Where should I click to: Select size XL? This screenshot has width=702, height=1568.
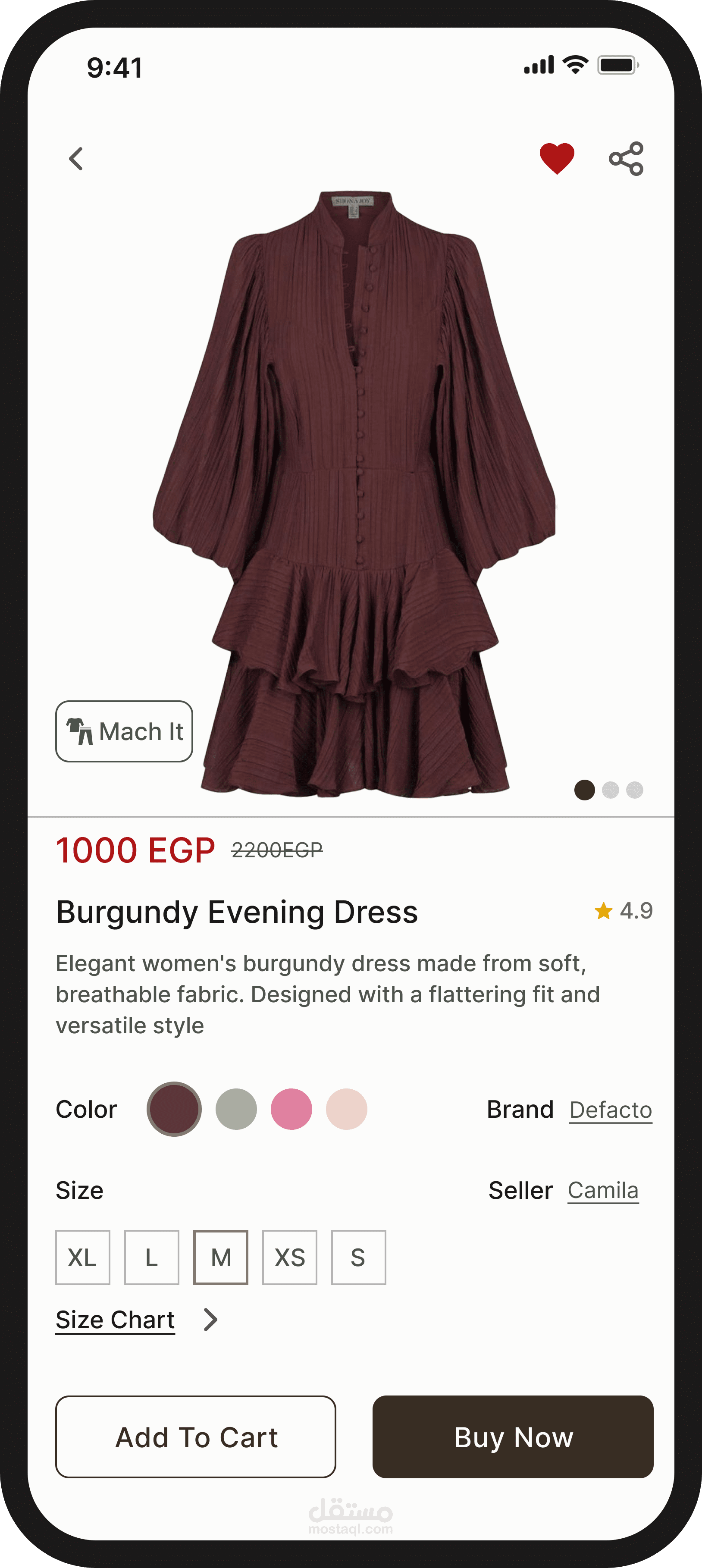(83, 1258)
